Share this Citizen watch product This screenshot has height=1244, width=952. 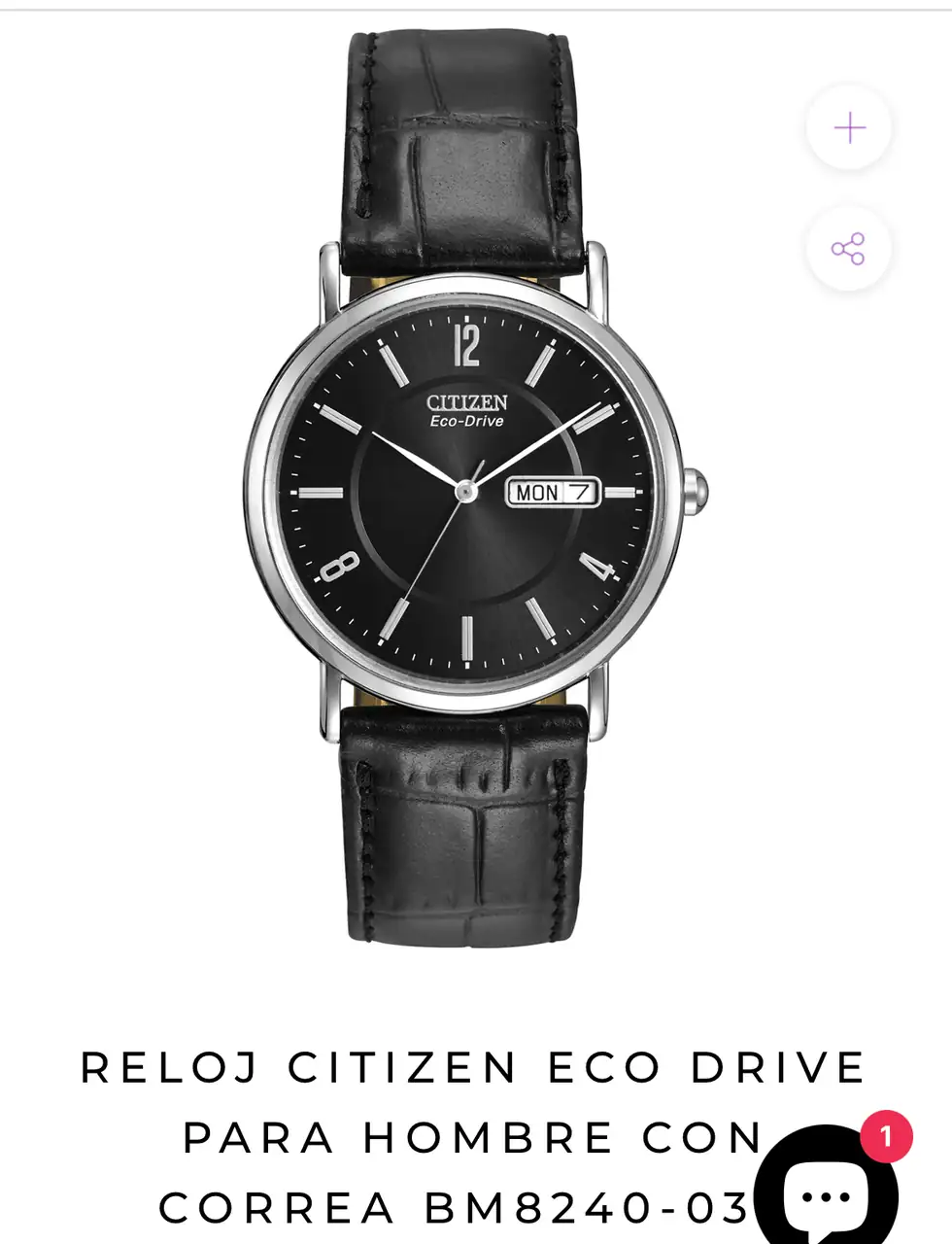[848, 249]
